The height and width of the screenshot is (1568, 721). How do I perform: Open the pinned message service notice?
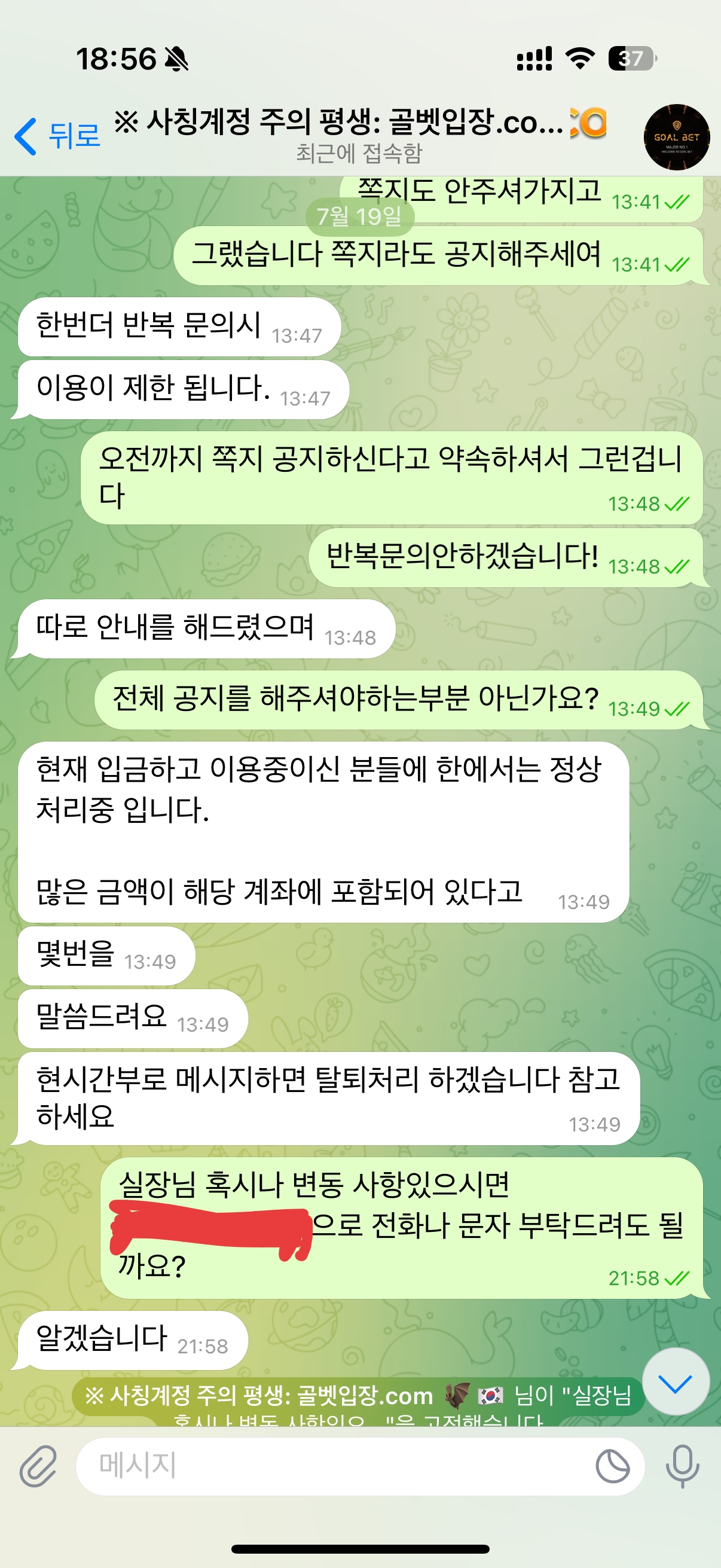pos(358,1401)
